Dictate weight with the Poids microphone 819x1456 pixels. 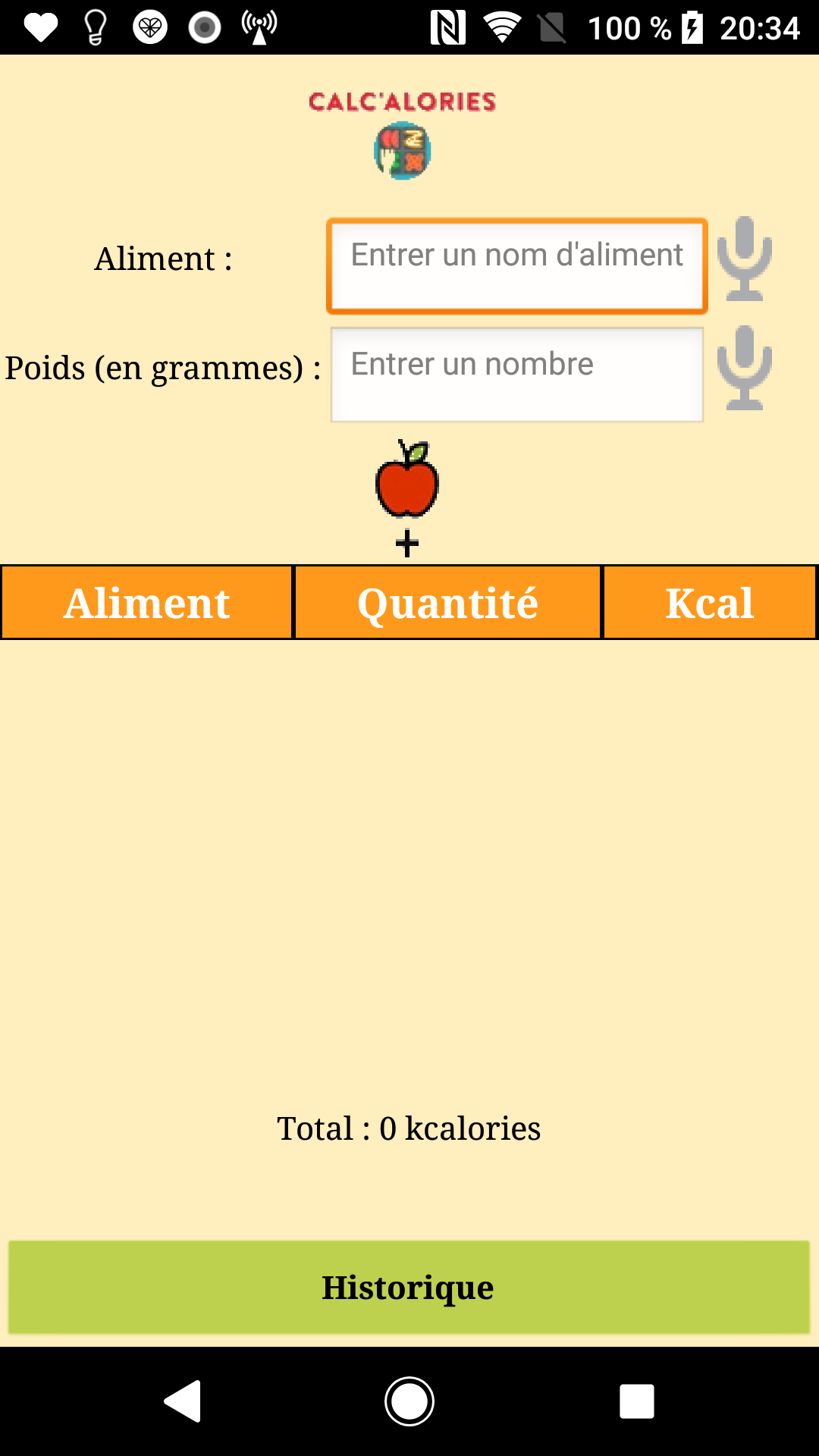pyautogui.click(x=744, y=369)
